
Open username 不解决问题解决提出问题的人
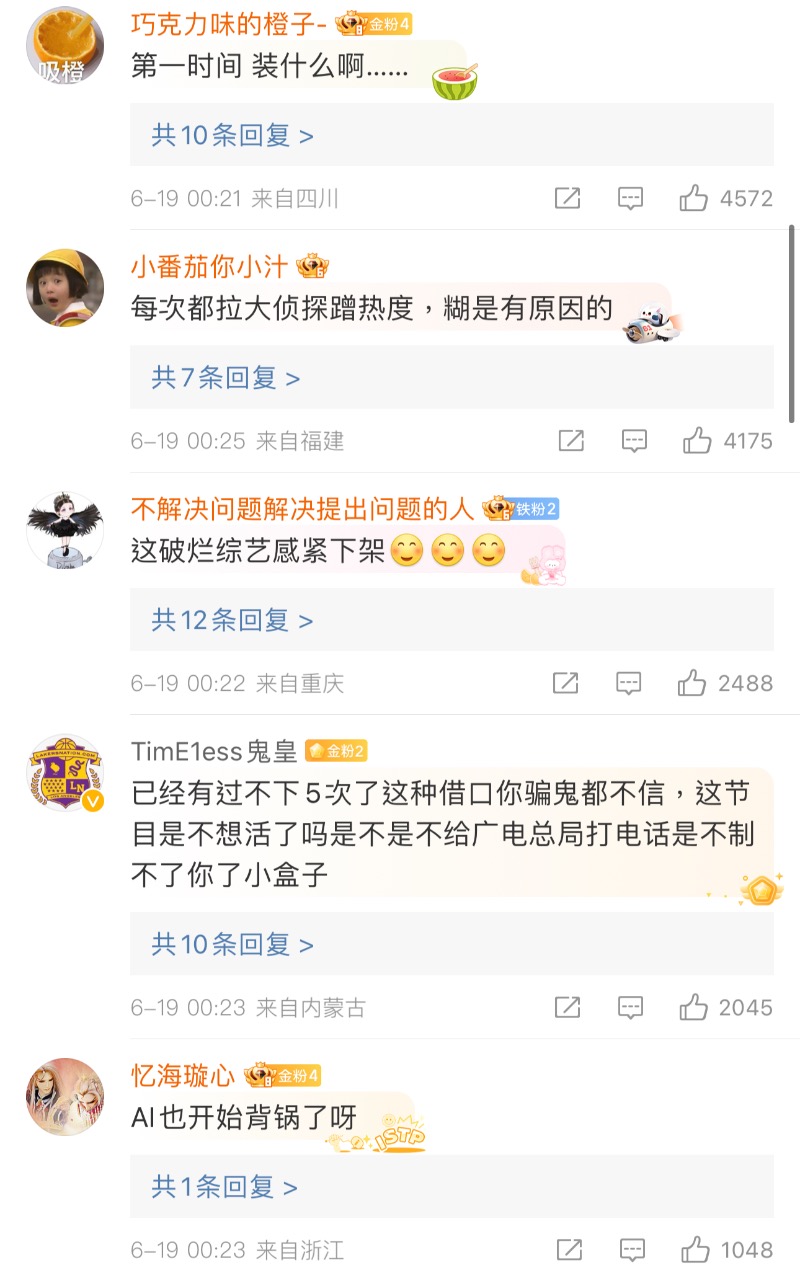coord(301,508)
